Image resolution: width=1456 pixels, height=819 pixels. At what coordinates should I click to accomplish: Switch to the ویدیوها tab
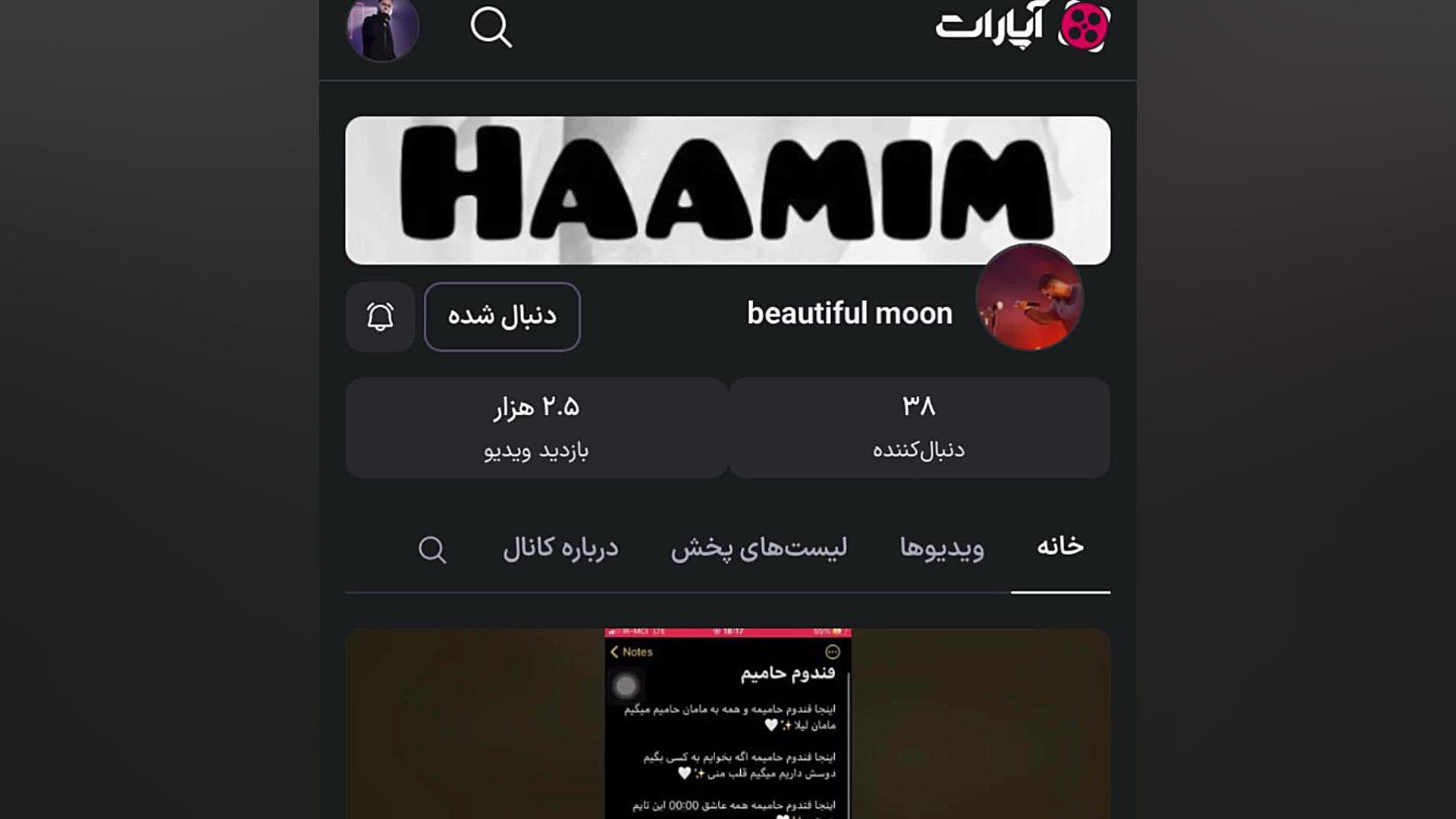pos(942,547)
